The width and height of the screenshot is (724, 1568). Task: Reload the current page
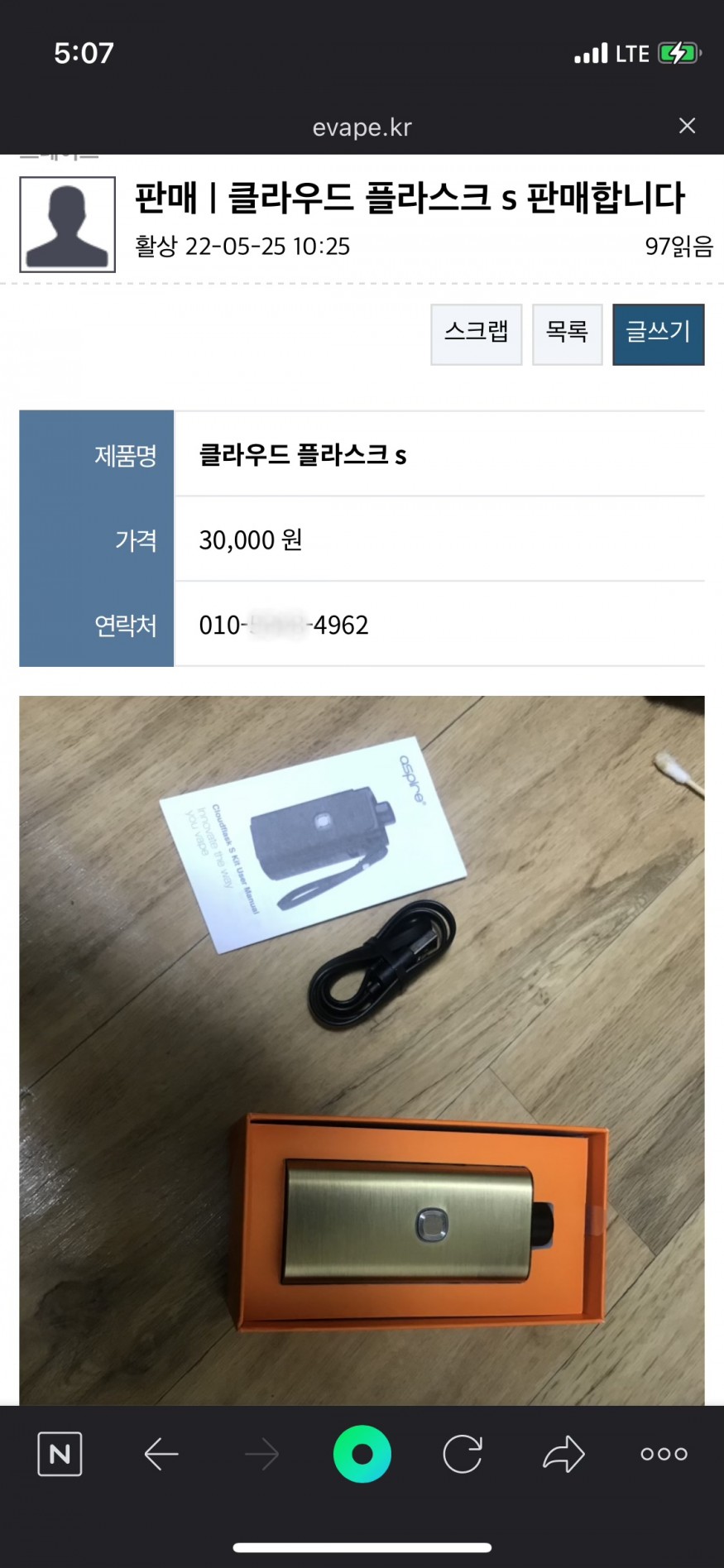[x=462, y=1454]
